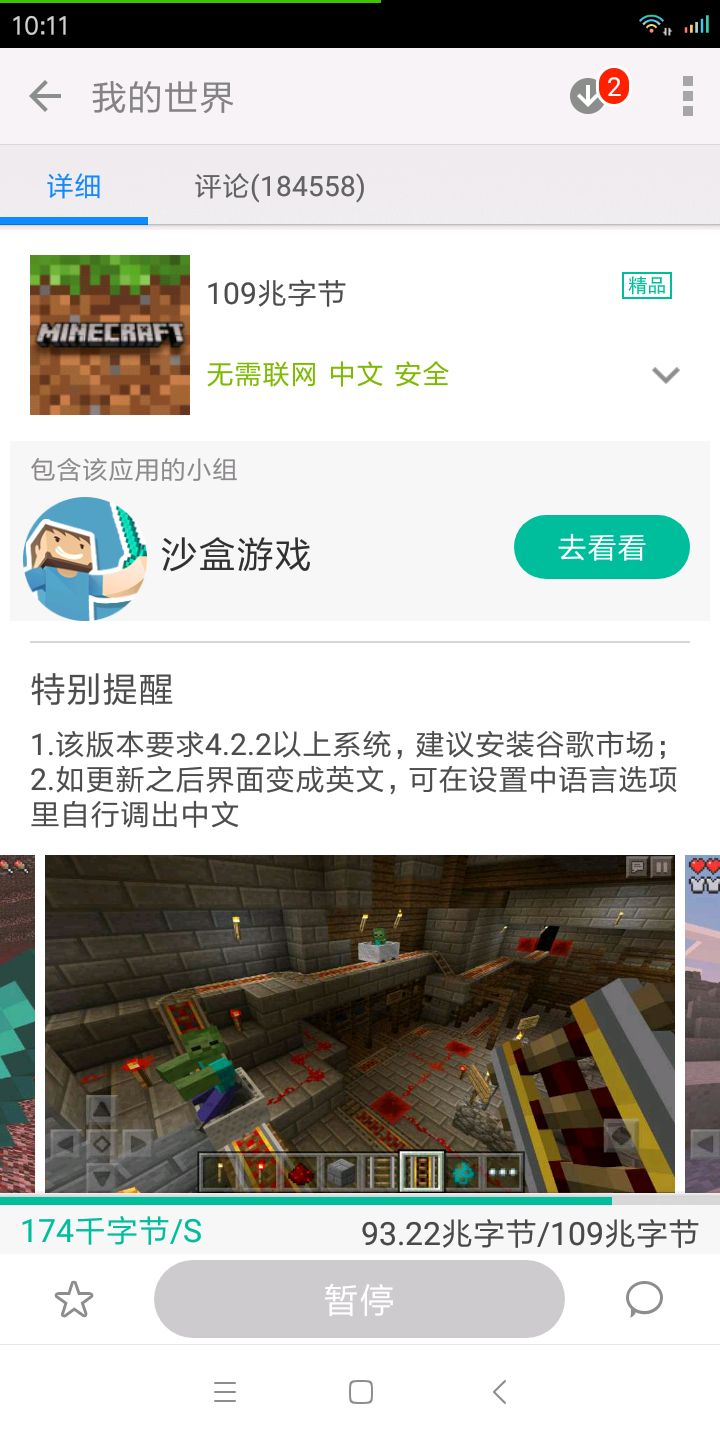Open the download manager icon

click(589, 96)
